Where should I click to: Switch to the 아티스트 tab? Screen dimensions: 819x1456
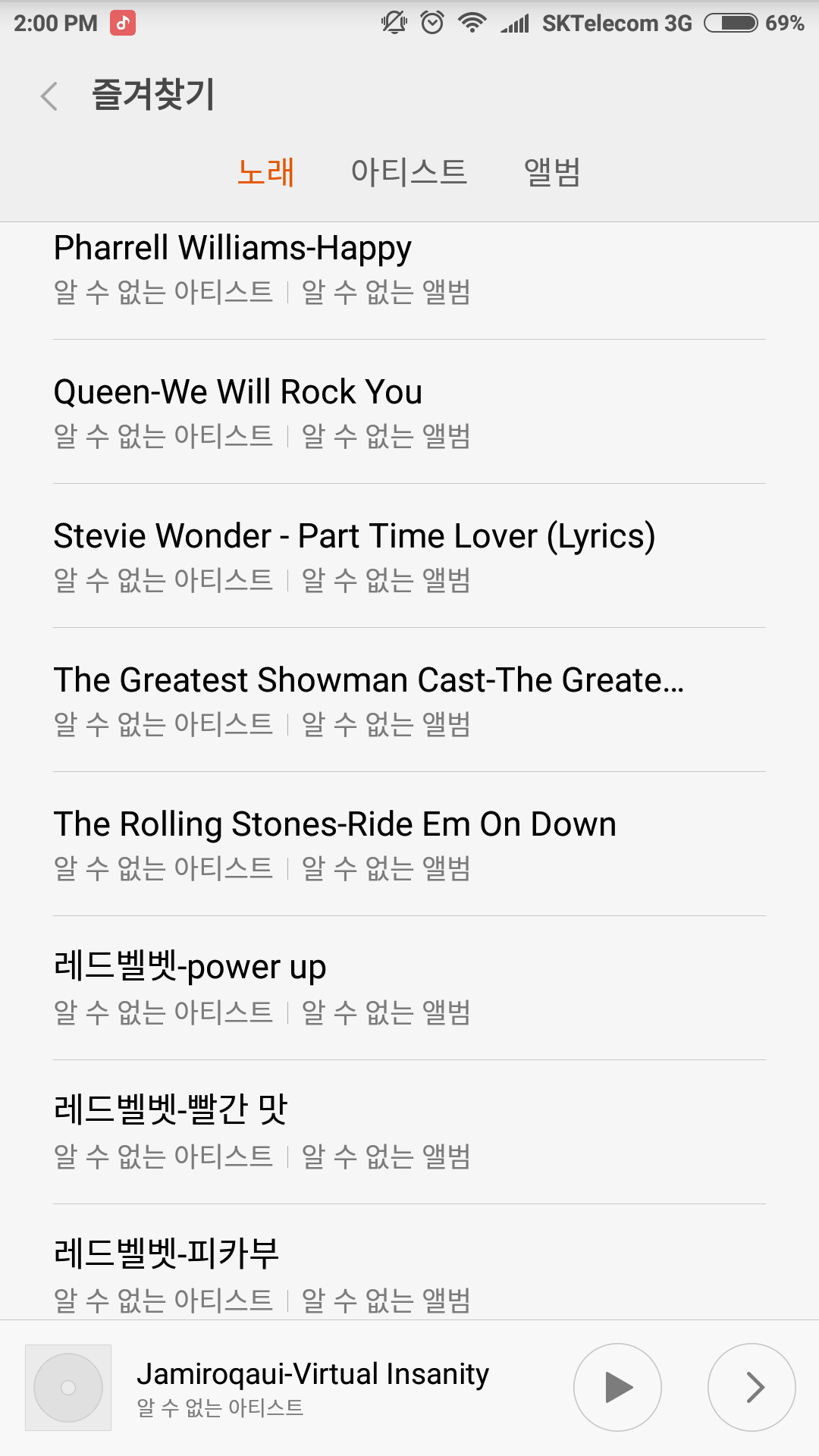click(409, 172)
